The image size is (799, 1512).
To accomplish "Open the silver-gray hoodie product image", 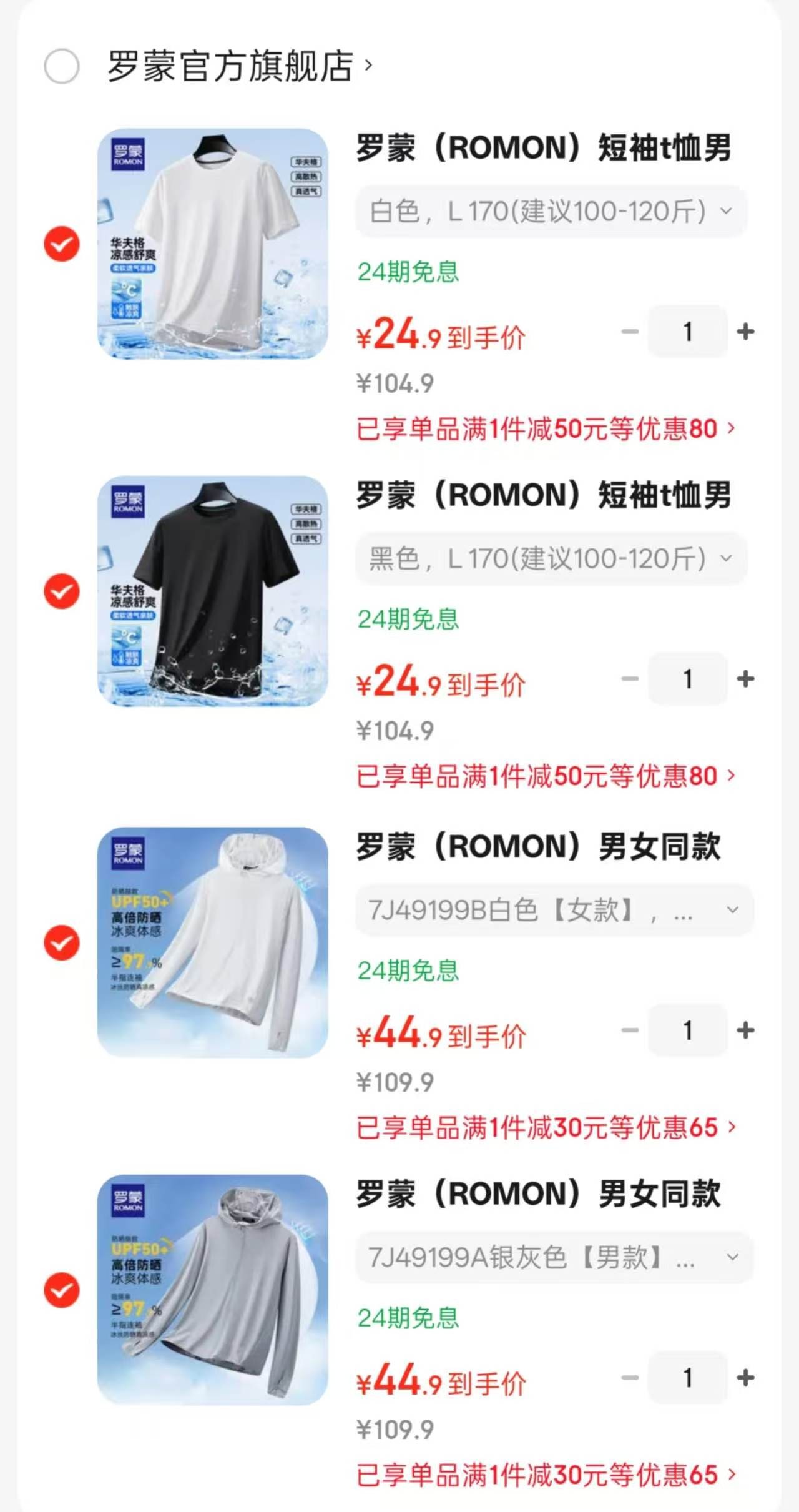I will tap(213, 1290).
